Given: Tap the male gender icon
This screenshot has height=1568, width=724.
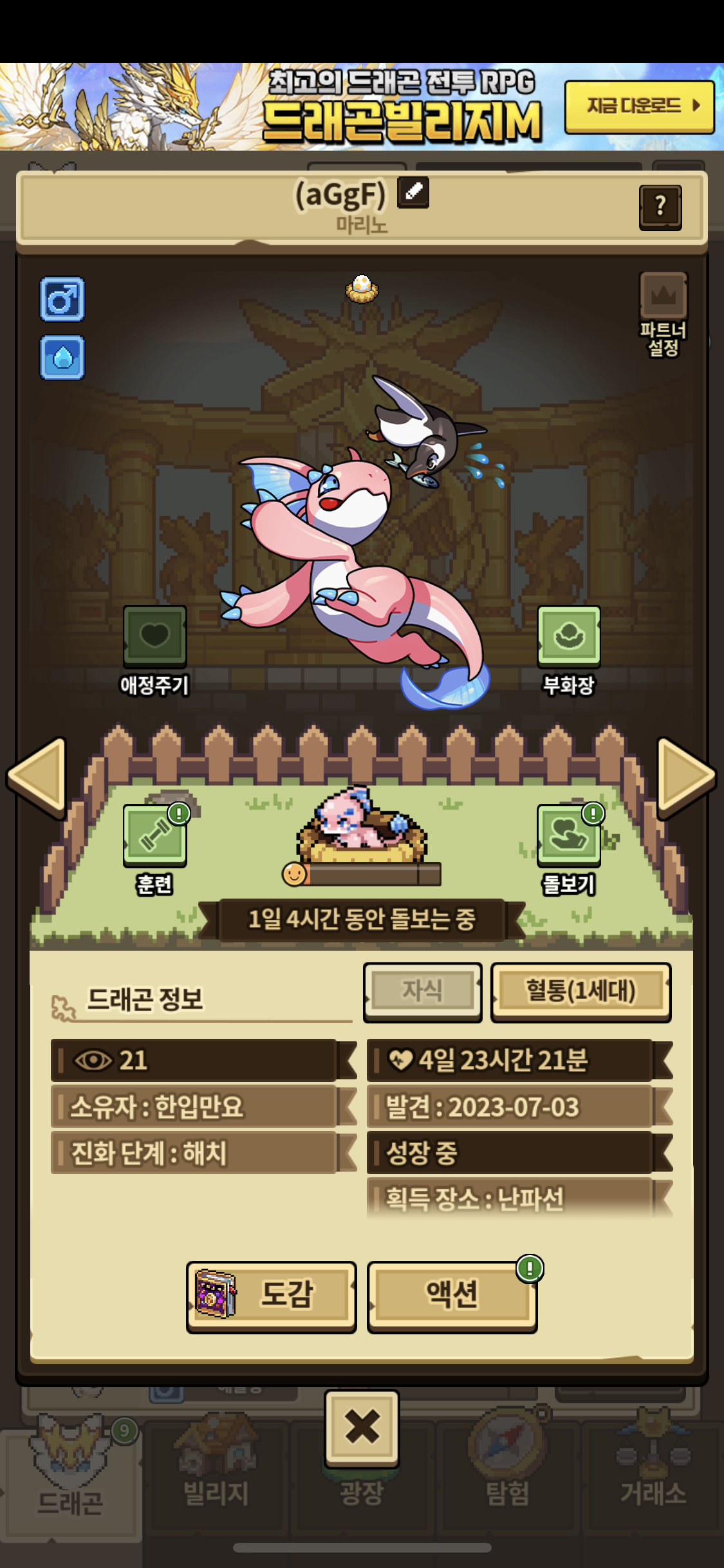Looking at the screenshot, I should pos(62,299).
